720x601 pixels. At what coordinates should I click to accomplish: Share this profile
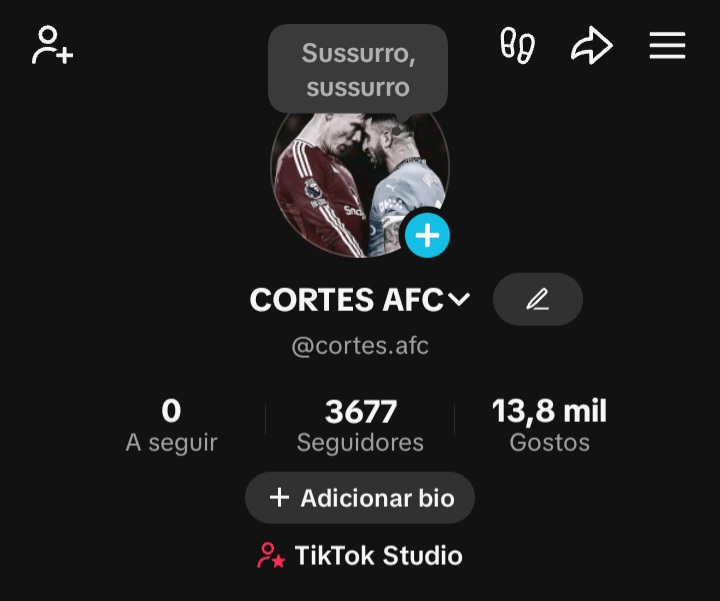point(591,45)
